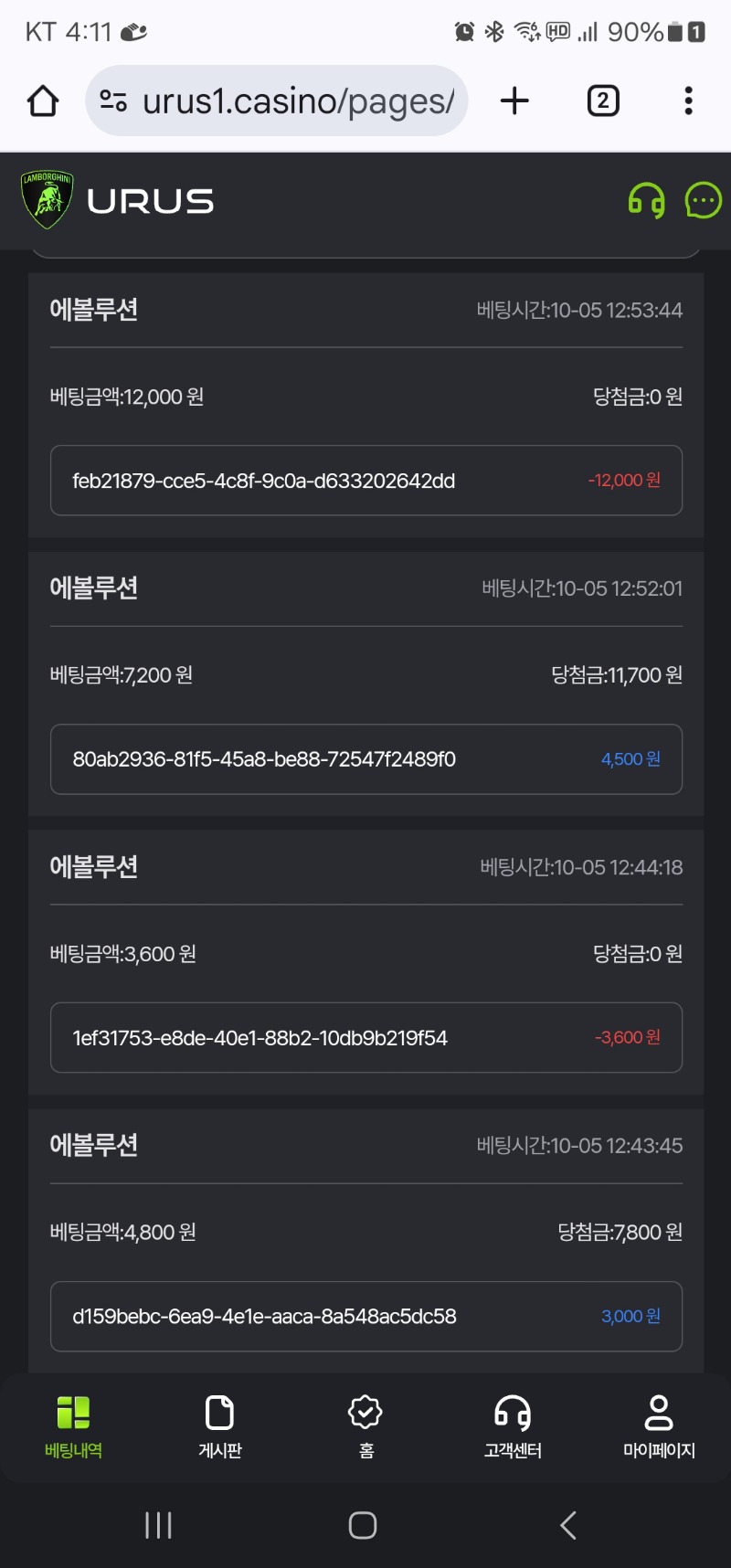Open the browser overflow menu
Screen dimensions: 731x1568
[x=688, y=101]
